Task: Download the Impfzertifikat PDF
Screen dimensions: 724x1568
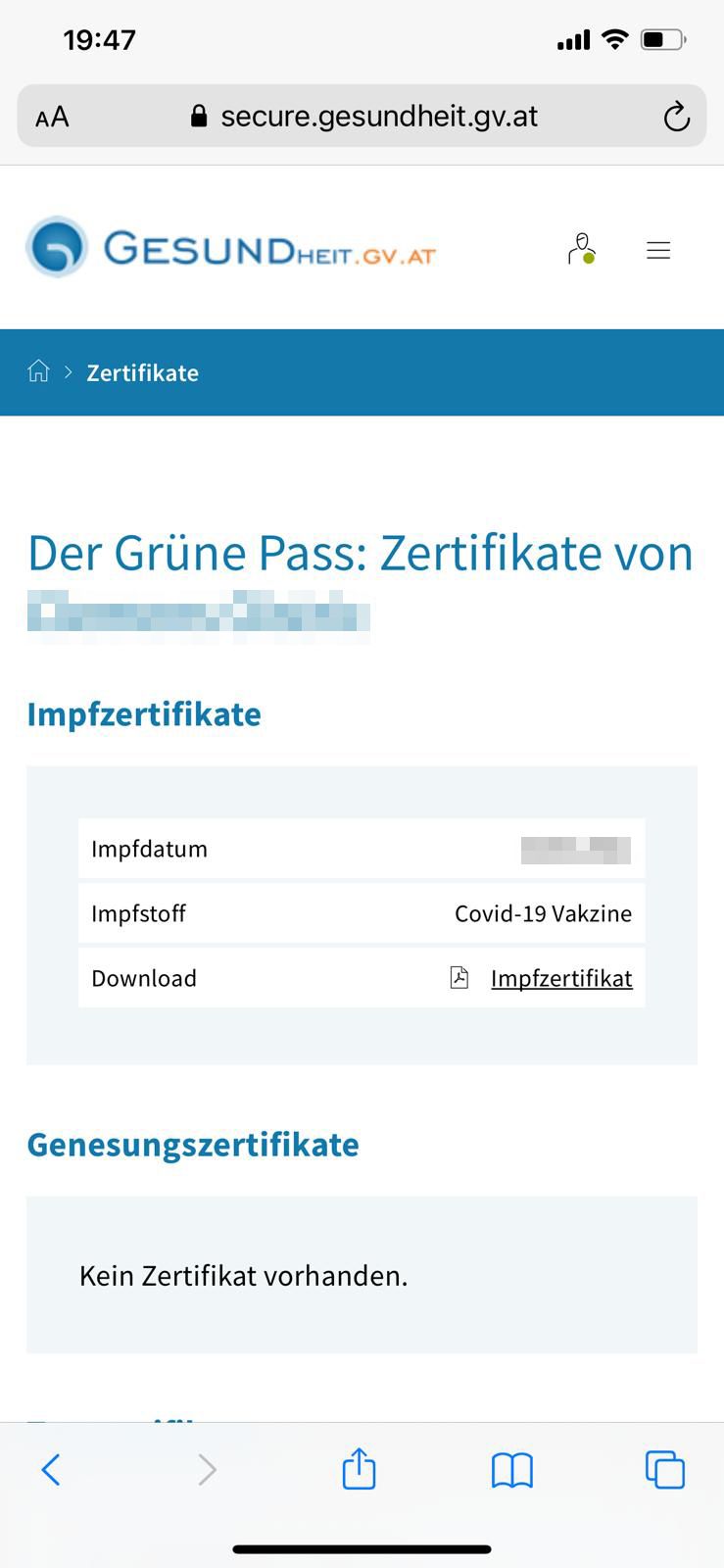Action: click(560, 978)
